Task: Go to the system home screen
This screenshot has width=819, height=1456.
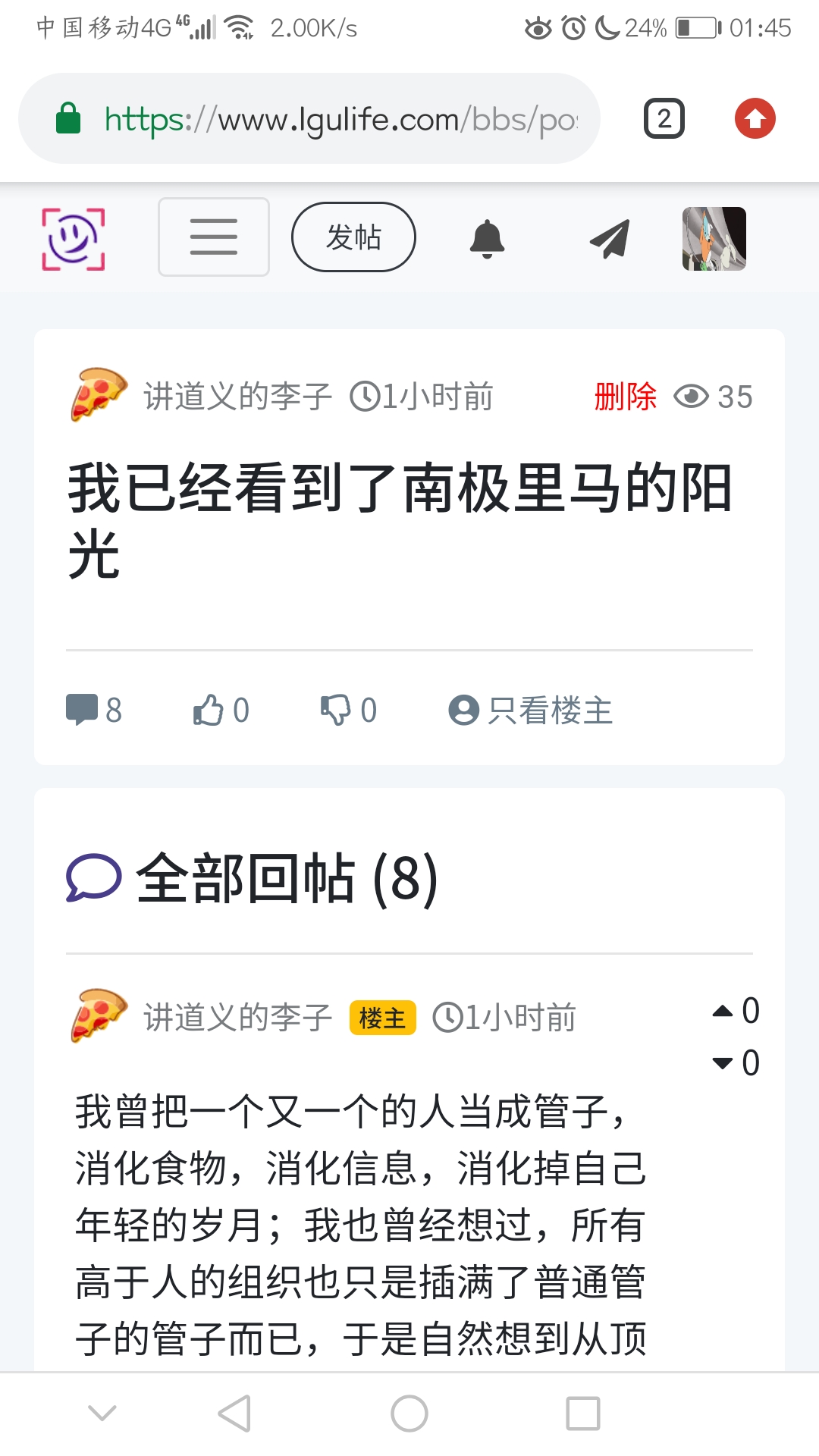Action: [409, 1414]
